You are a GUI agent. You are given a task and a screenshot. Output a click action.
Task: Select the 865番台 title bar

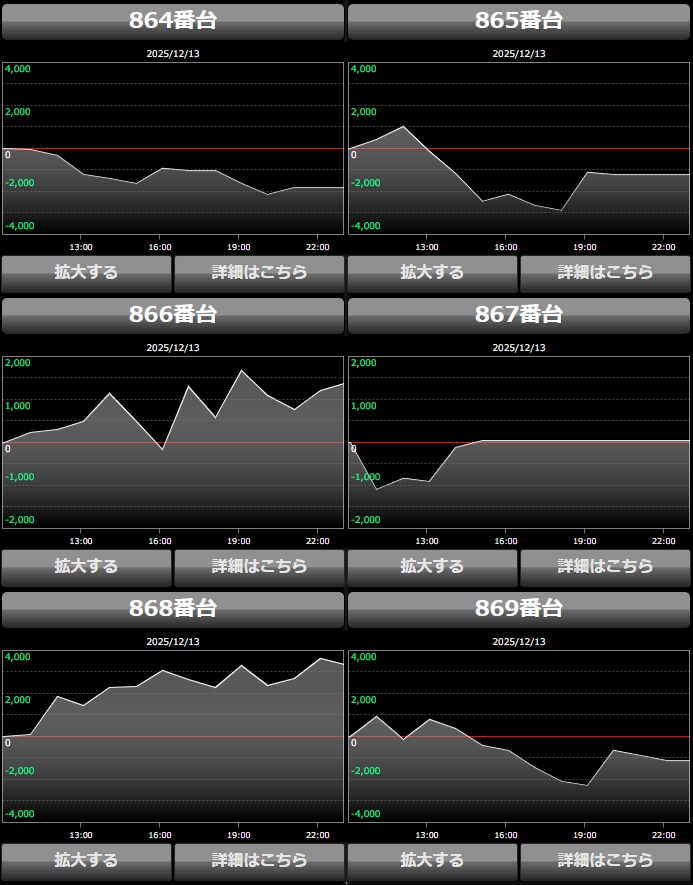519,21
